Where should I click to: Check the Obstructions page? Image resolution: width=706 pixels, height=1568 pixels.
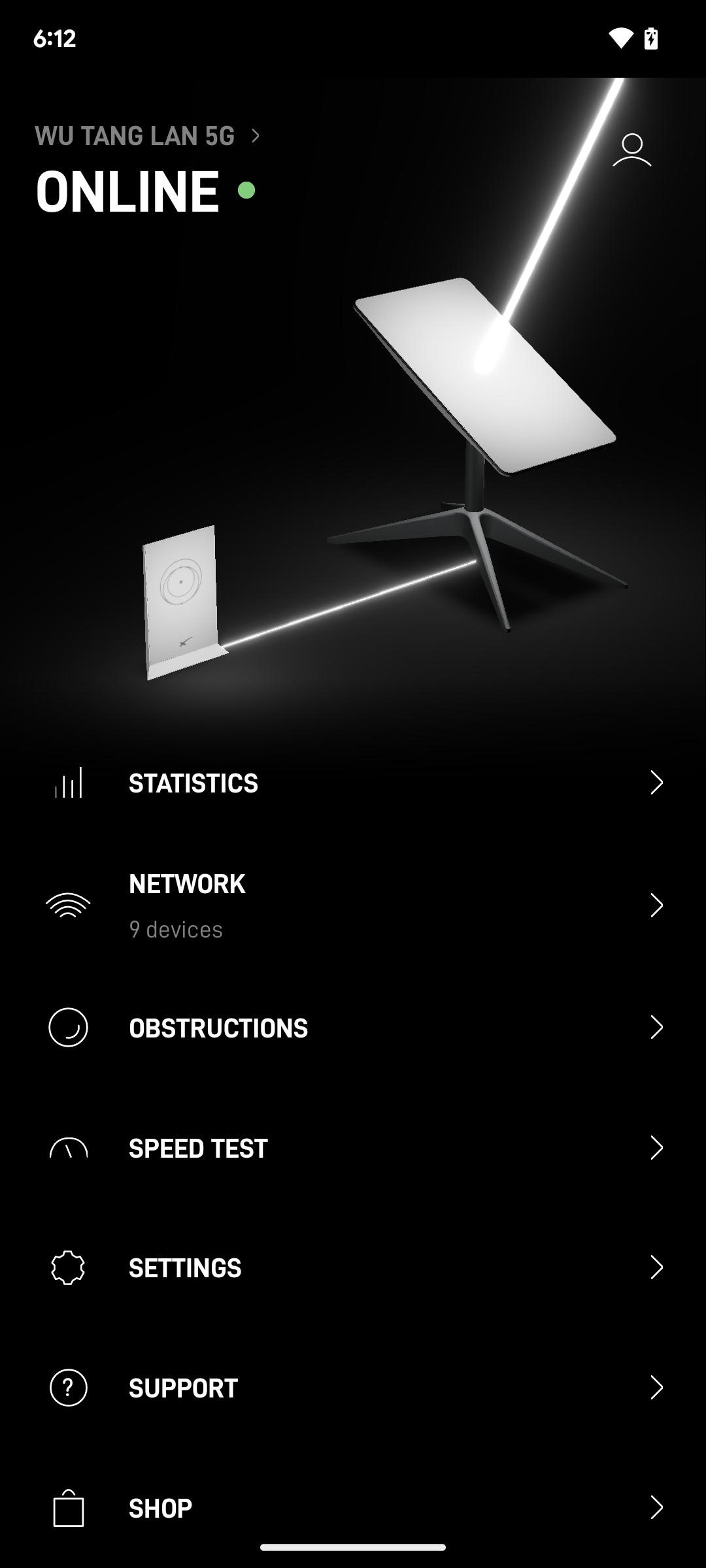point(353,1028)
